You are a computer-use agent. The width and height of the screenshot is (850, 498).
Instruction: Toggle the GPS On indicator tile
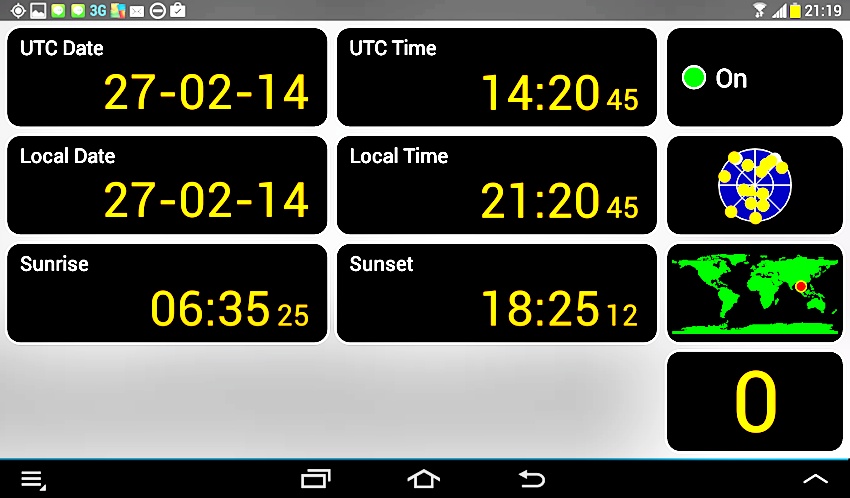click(x=754, y=78)
